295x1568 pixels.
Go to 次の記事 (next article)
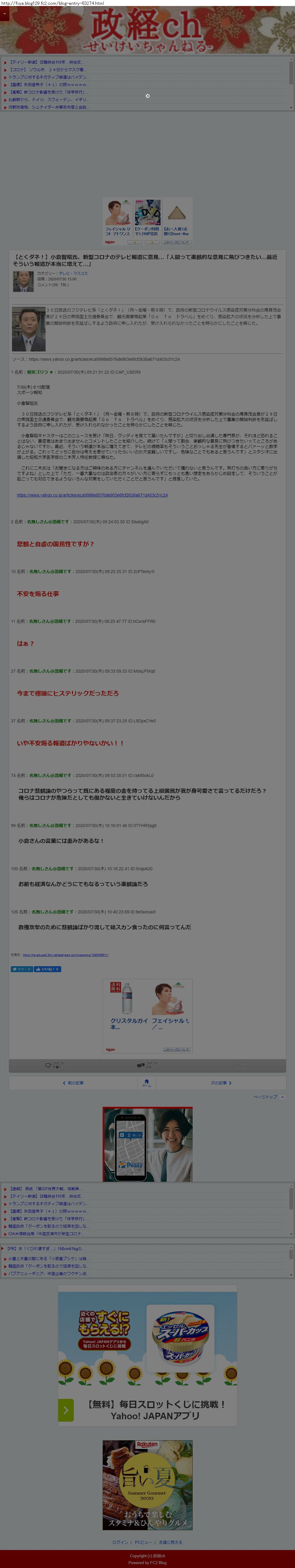[221, 1083]
